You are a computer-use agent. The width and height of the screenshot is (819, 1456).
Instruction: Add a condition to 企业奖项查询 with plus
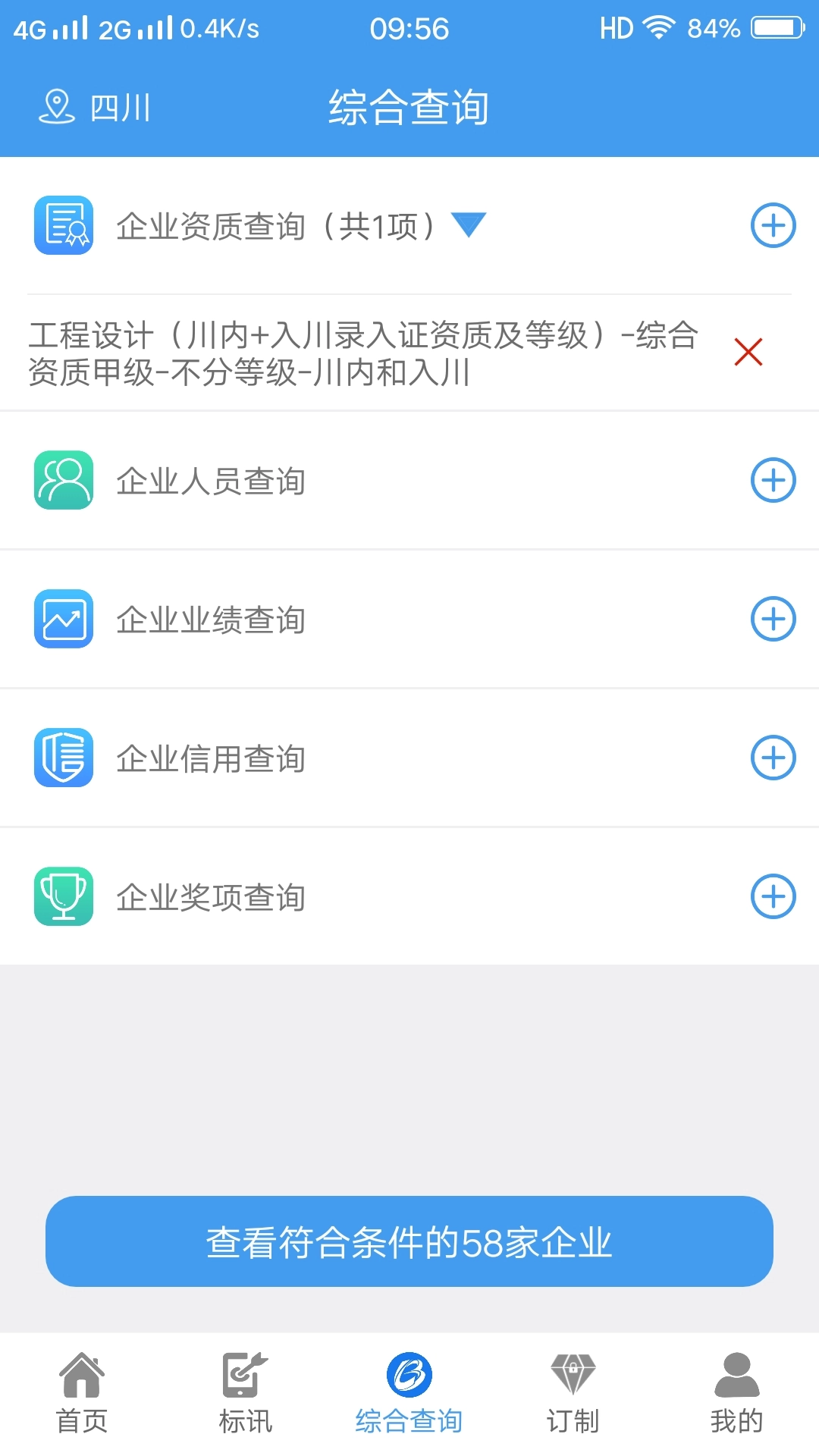tap(773, 896)
